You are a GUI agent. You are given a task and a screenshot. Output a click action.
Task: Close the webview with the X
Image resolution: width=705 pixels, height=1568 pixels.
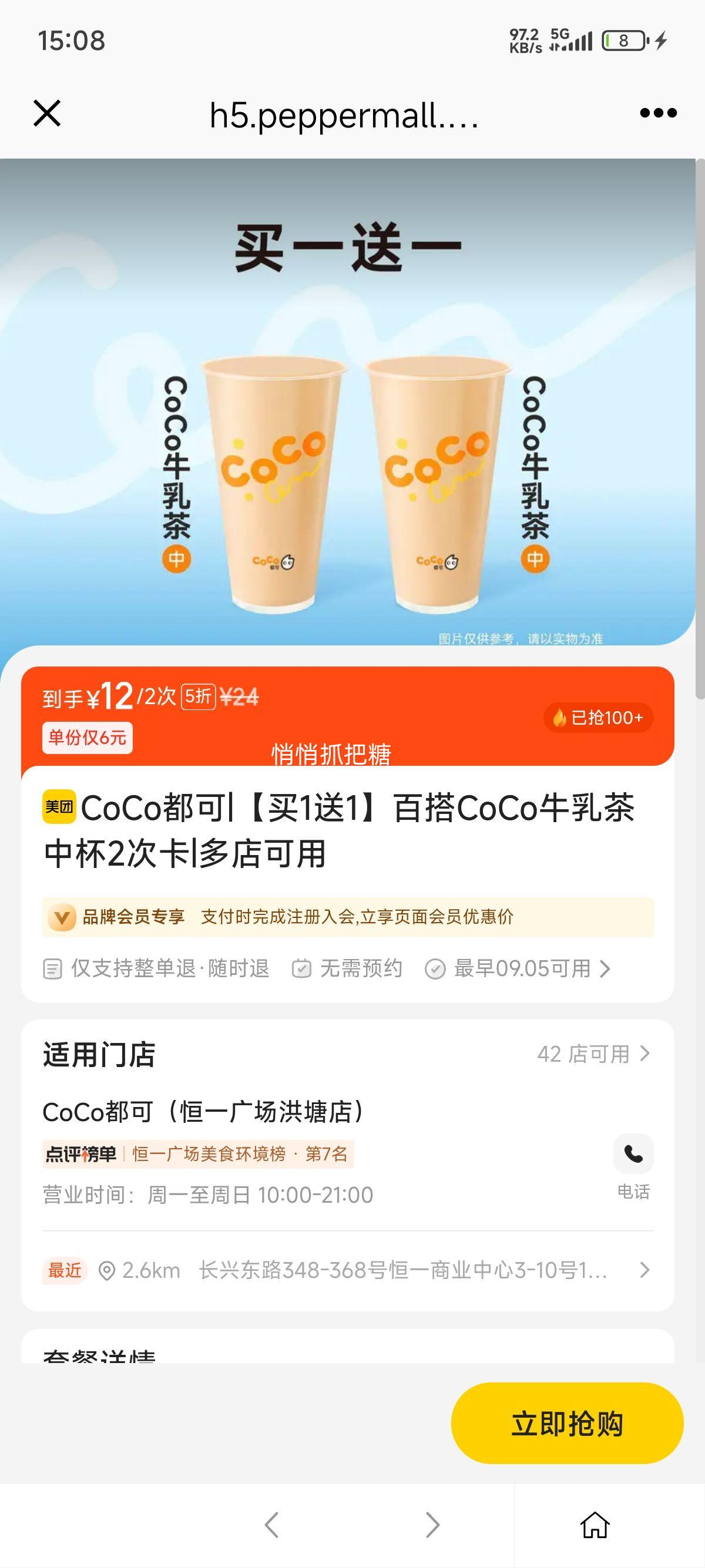point(46,113)
